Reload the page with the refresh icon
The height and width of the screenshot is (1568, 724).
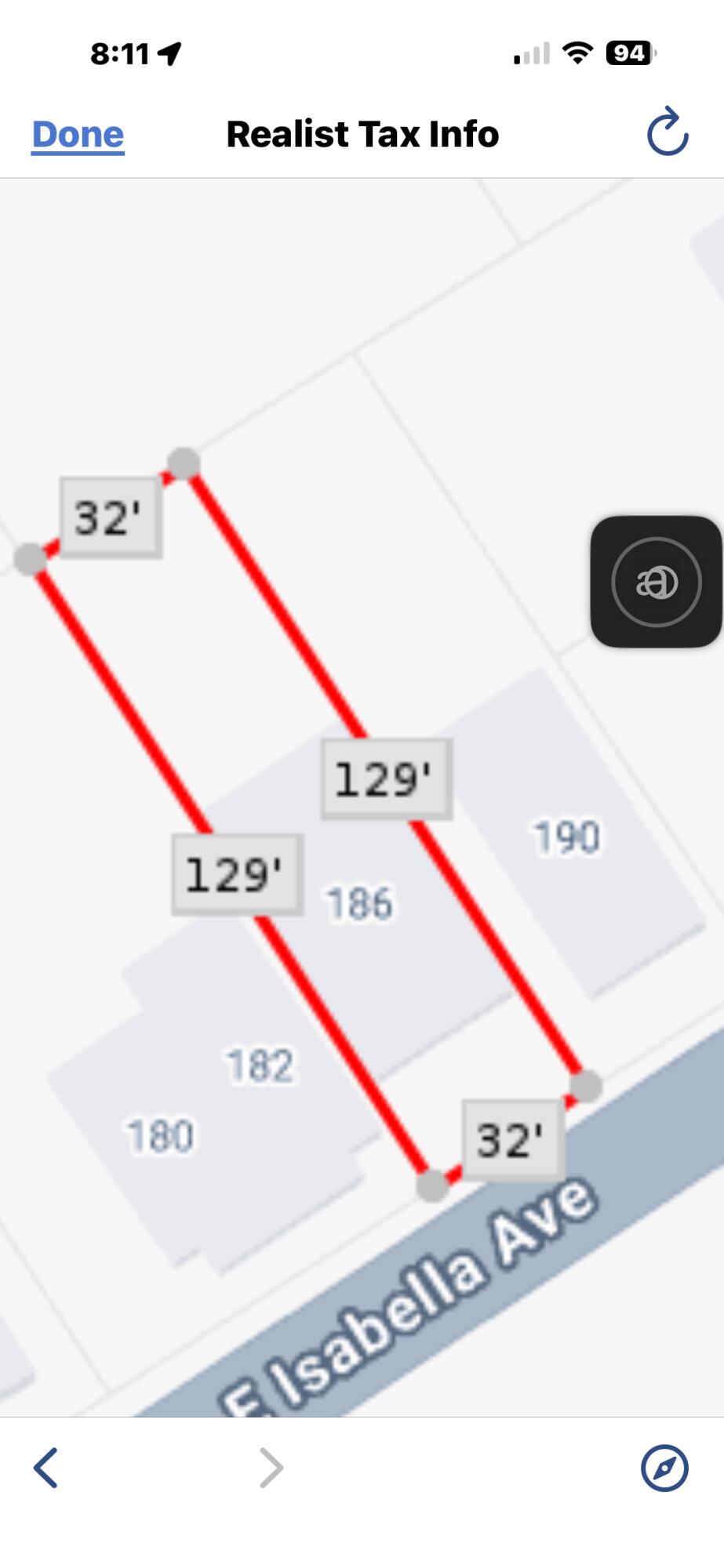667,132
